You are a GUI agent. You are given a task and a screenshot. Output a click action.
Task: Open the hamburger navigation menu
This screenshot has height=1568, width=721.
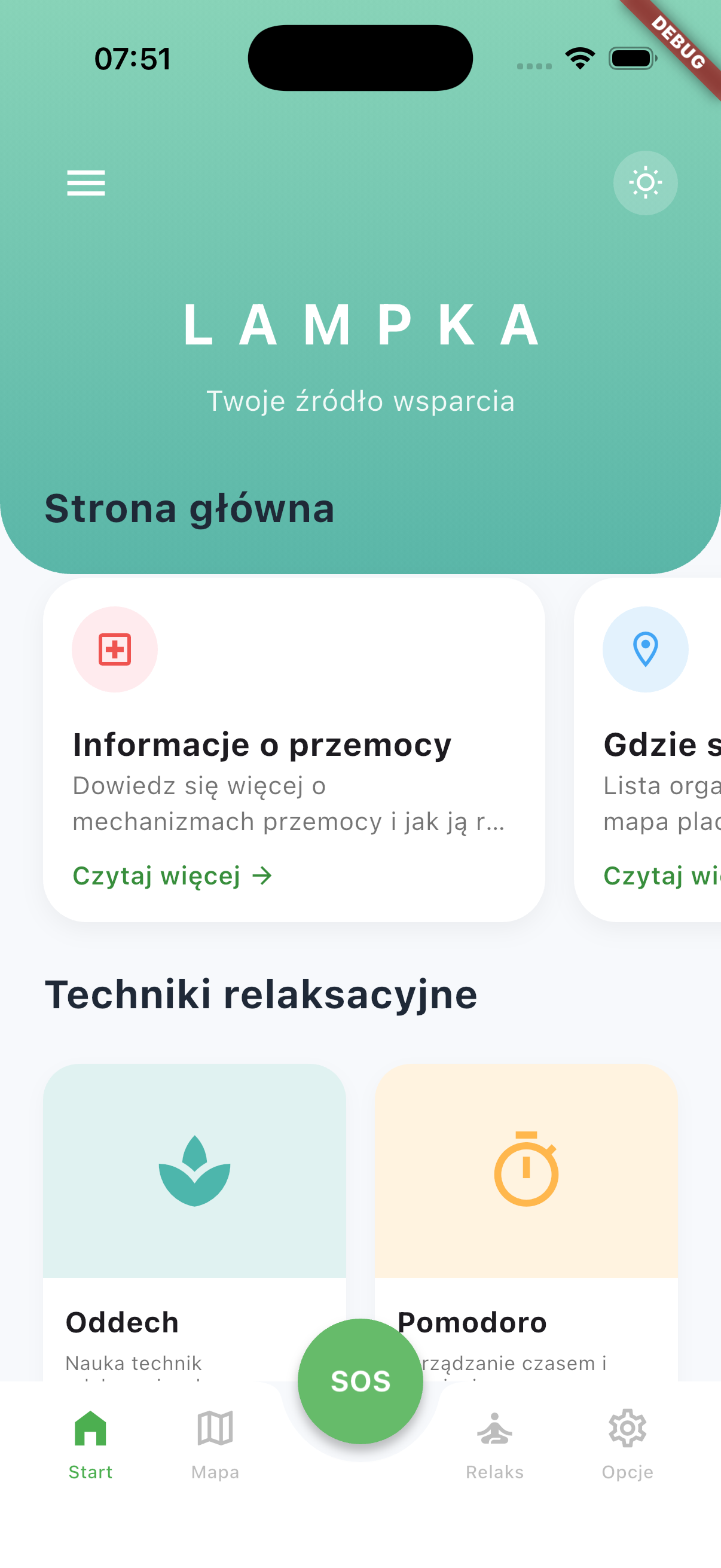point(85,183)
